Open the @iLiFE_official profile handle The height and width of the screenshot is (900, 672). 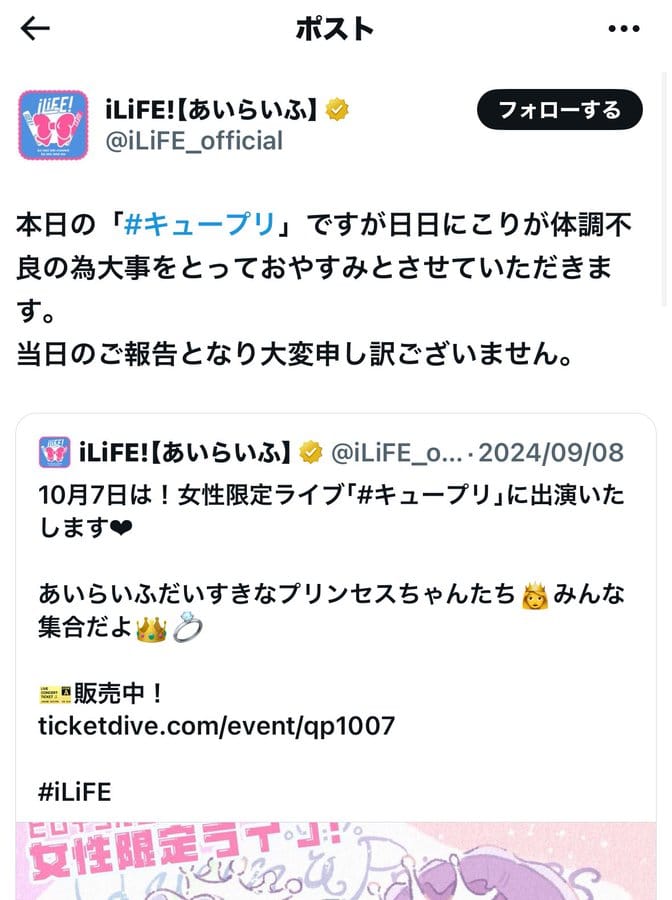[194, 141]
